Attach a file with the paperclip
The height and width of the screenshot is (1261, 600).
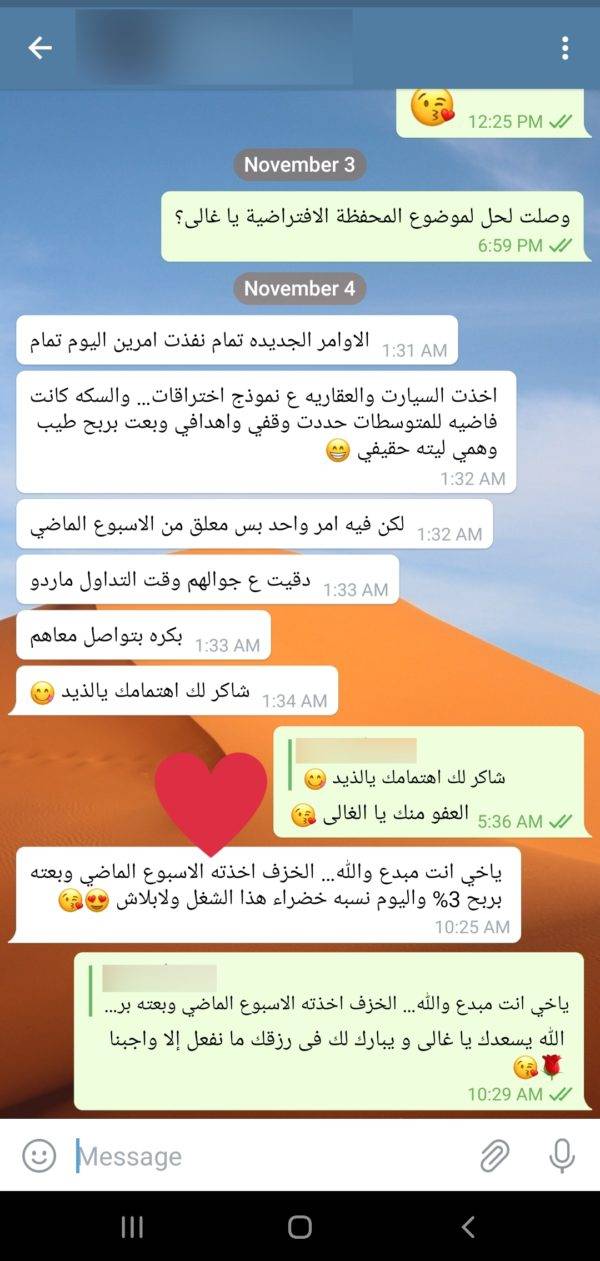click(x=494, y=1156)
